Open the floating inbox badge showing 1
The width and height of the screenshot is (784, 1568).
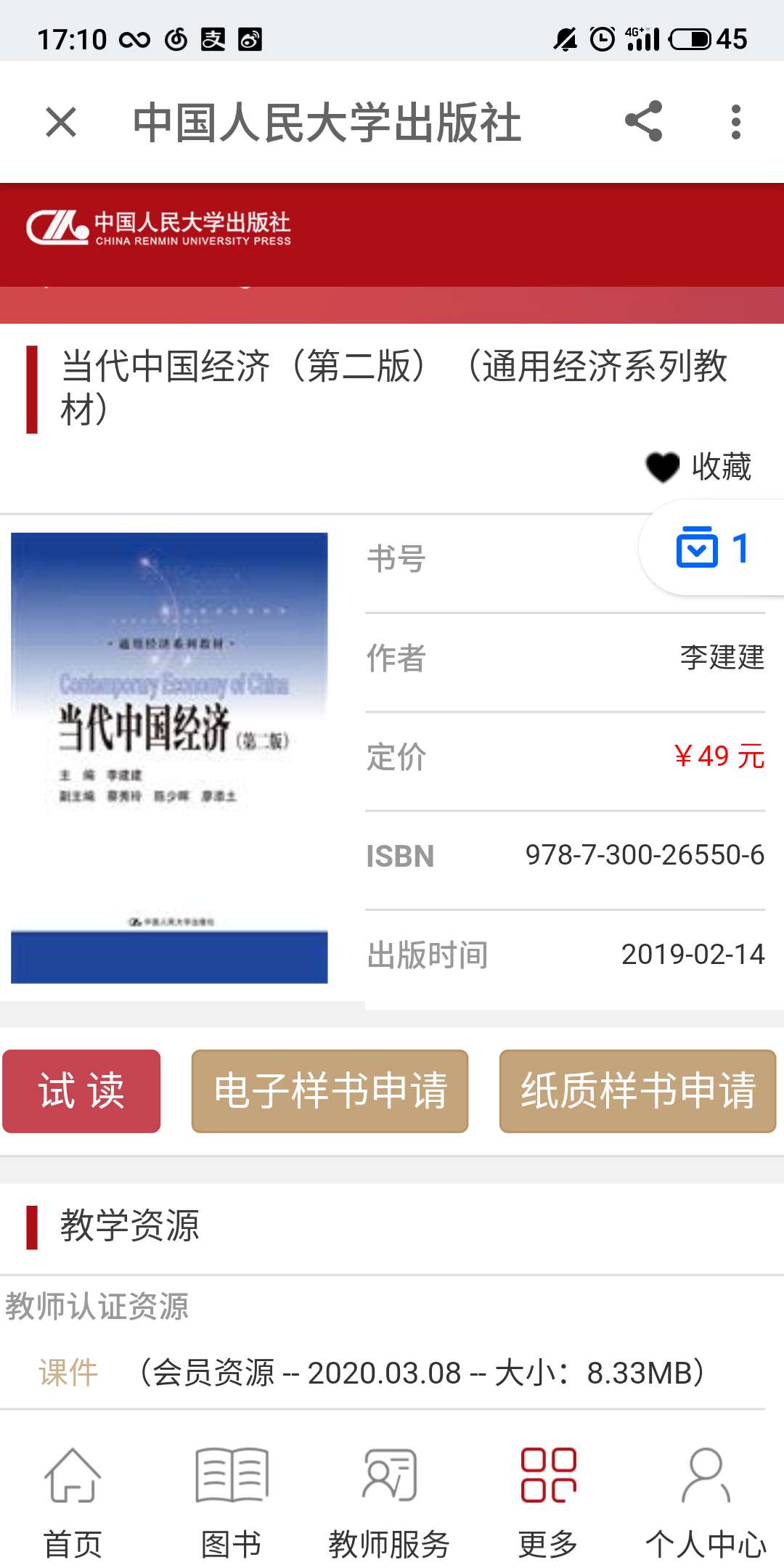712,548
